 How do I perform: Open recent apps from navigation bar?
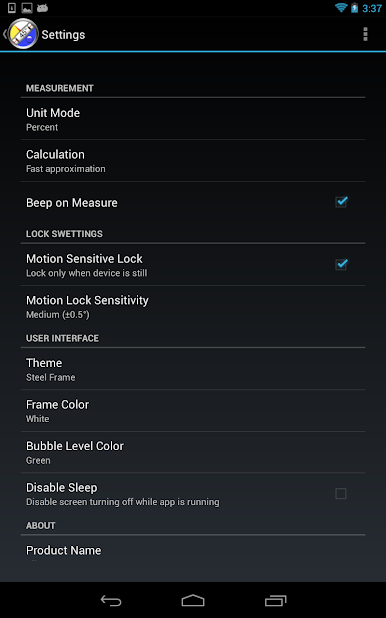[x=276, y=600]
